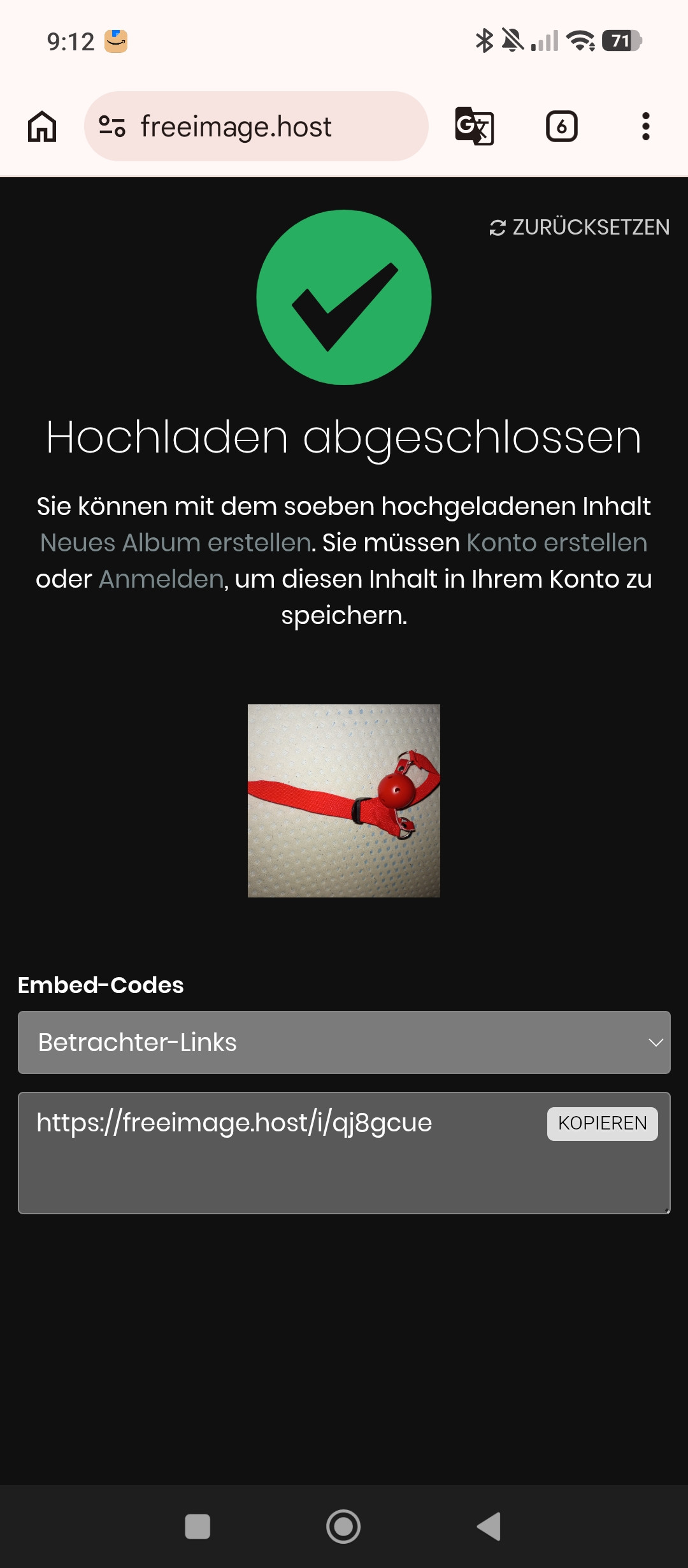Expand the Betrachter-Links dropdown

pos(344,1042)
